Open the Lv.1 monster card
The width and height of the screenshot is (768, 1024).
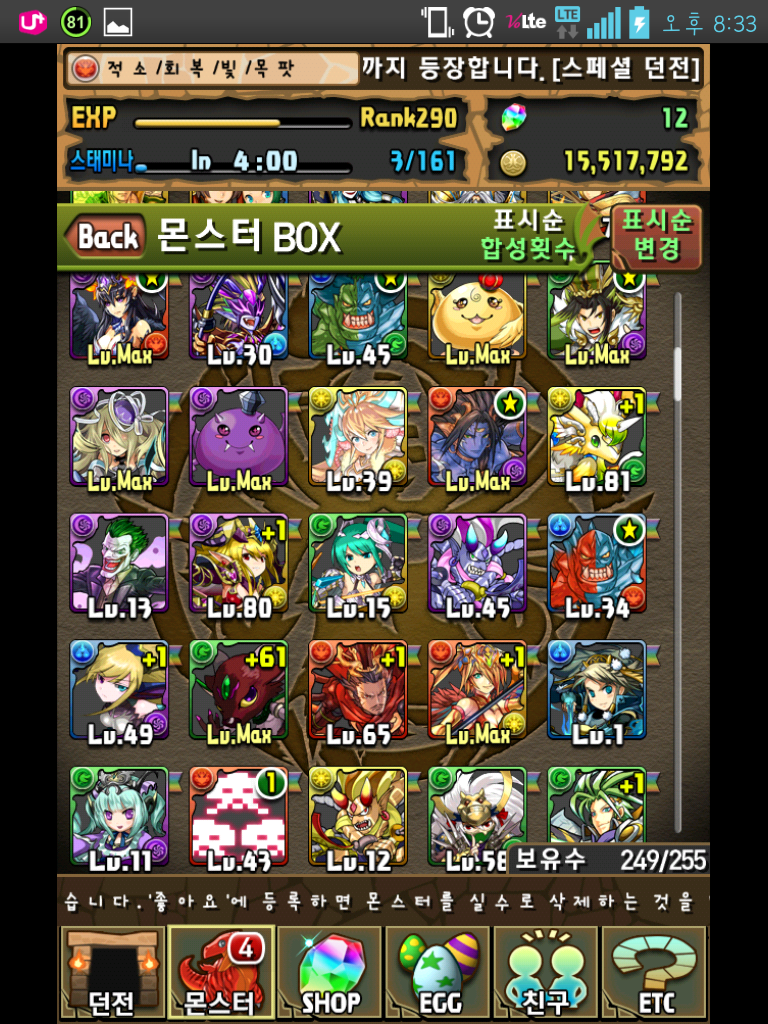click(597, 690)
